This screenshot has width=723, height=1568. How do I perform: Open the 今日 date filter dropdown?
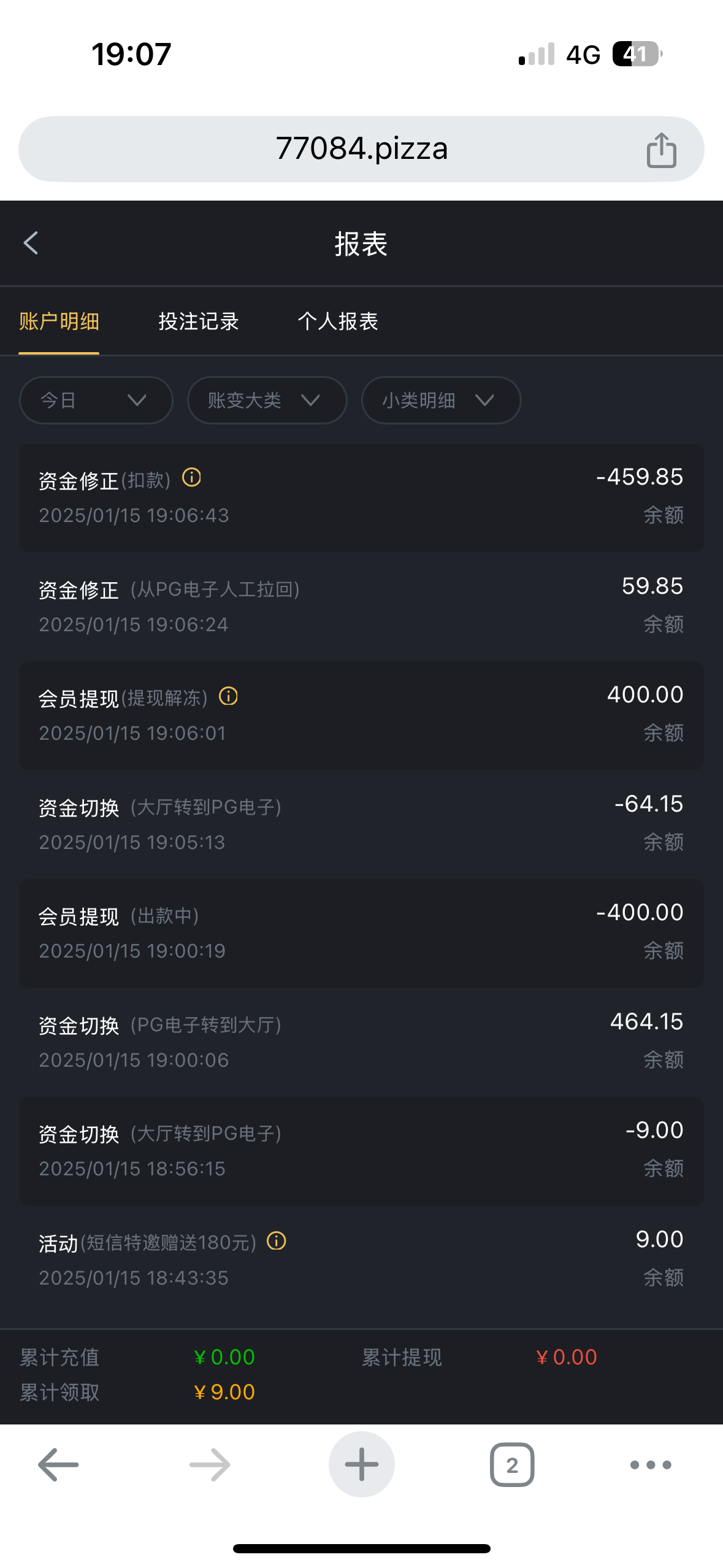coord(96,400)
